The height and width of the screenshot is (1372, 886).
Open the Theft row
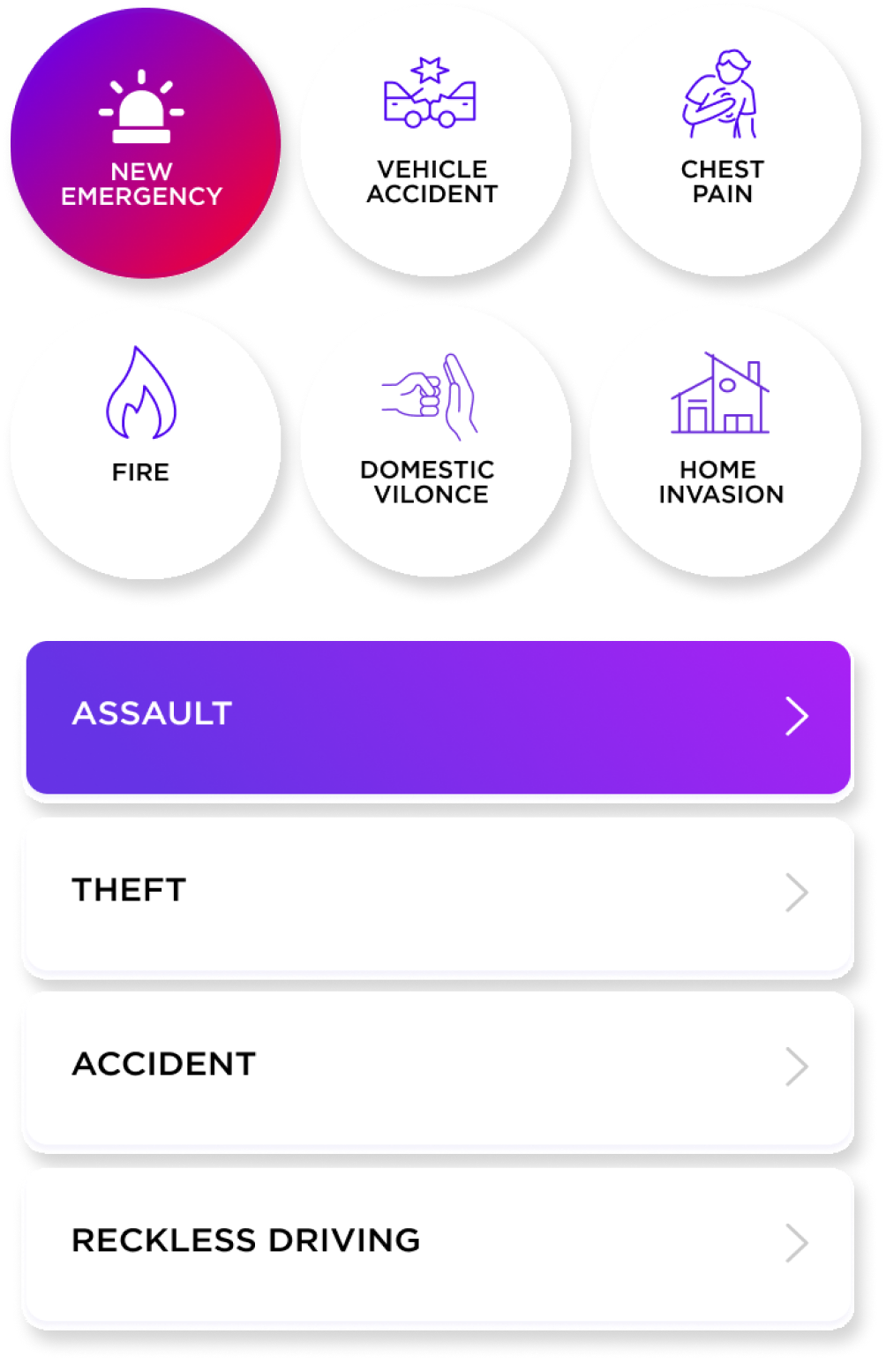[438, 893]
